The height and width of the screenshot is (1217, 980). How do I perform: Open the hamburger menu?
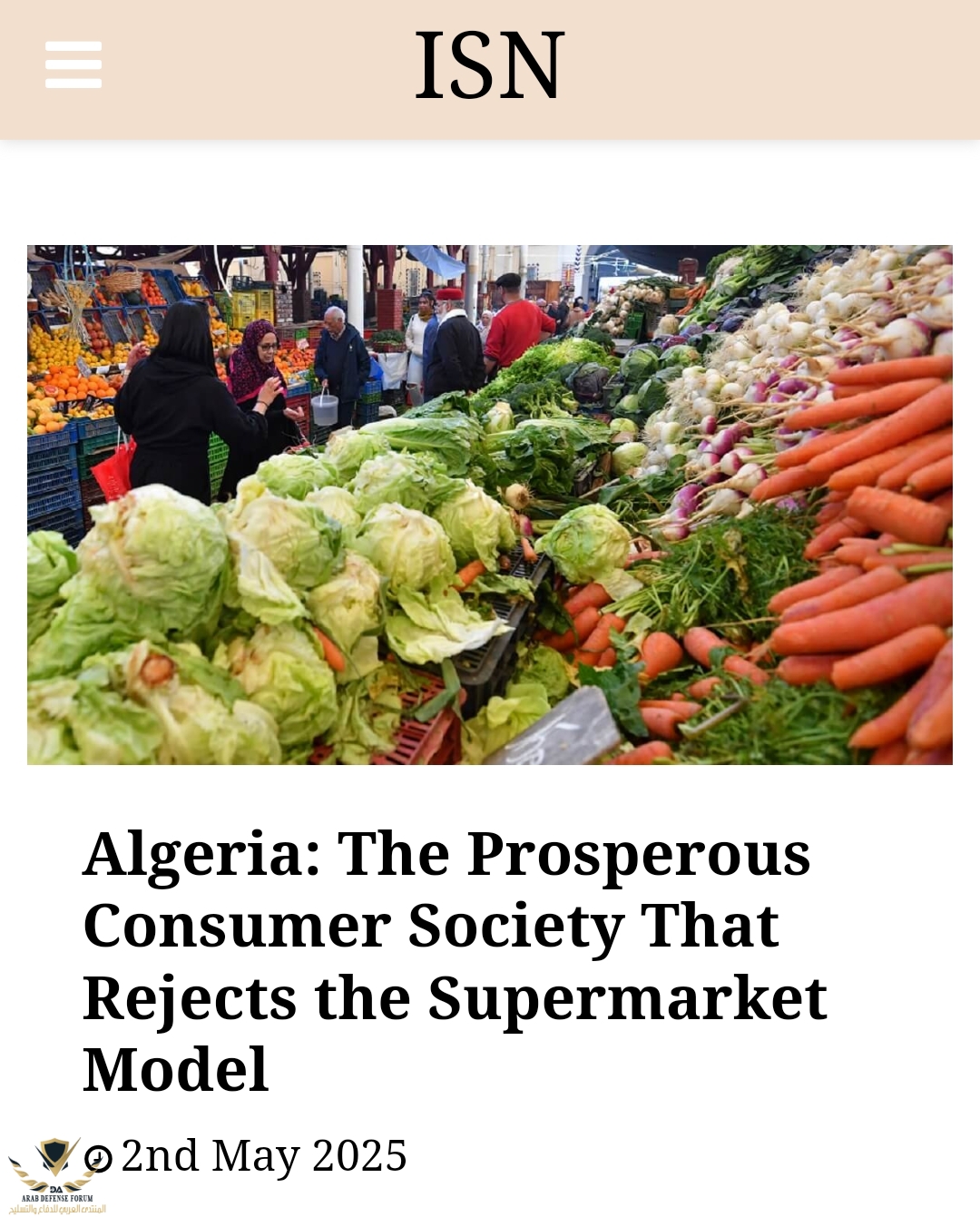coord(73,64)
